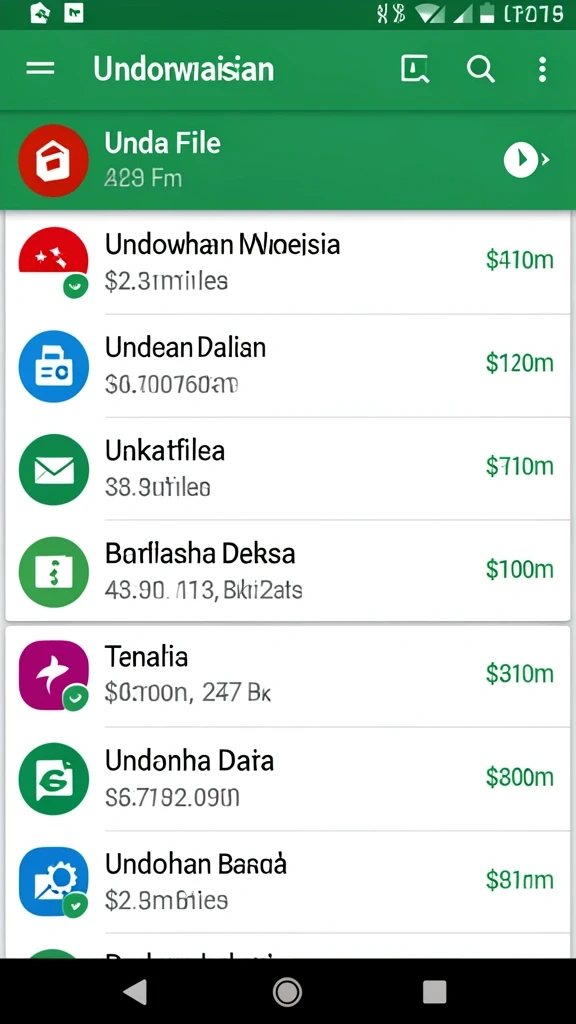This screenshot has height=1024, width=576.
Task: Open the Unda File header row
Action: (x=288, y=161)
